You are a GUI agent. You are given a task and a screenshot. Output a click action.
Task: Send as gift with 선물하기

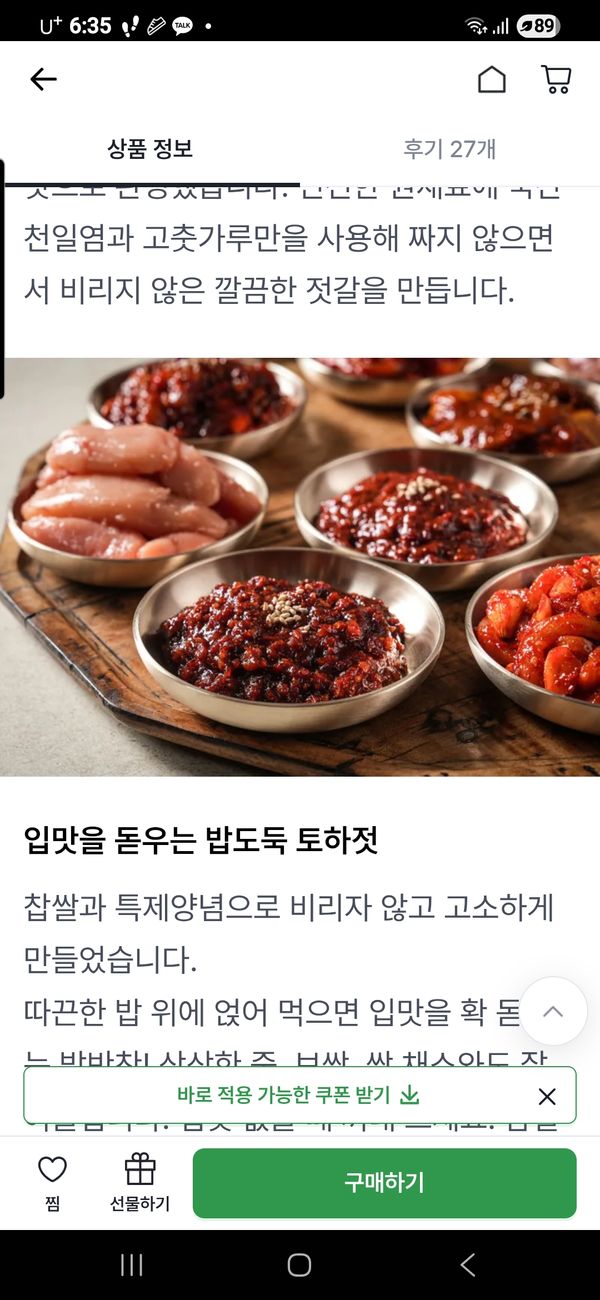tap(139, 1183)
